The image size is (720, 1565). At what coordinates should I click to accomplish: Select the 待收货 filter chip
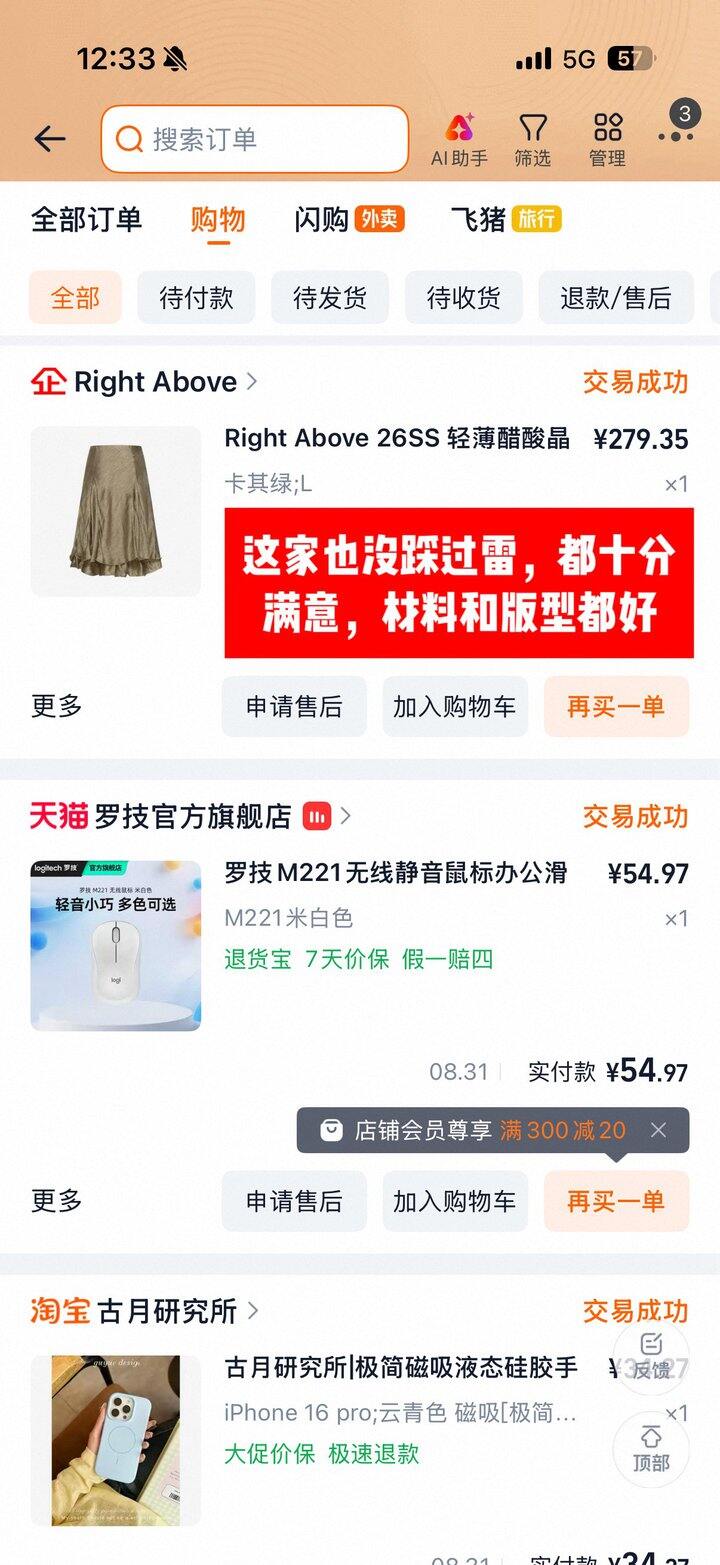tap(464, 298)
